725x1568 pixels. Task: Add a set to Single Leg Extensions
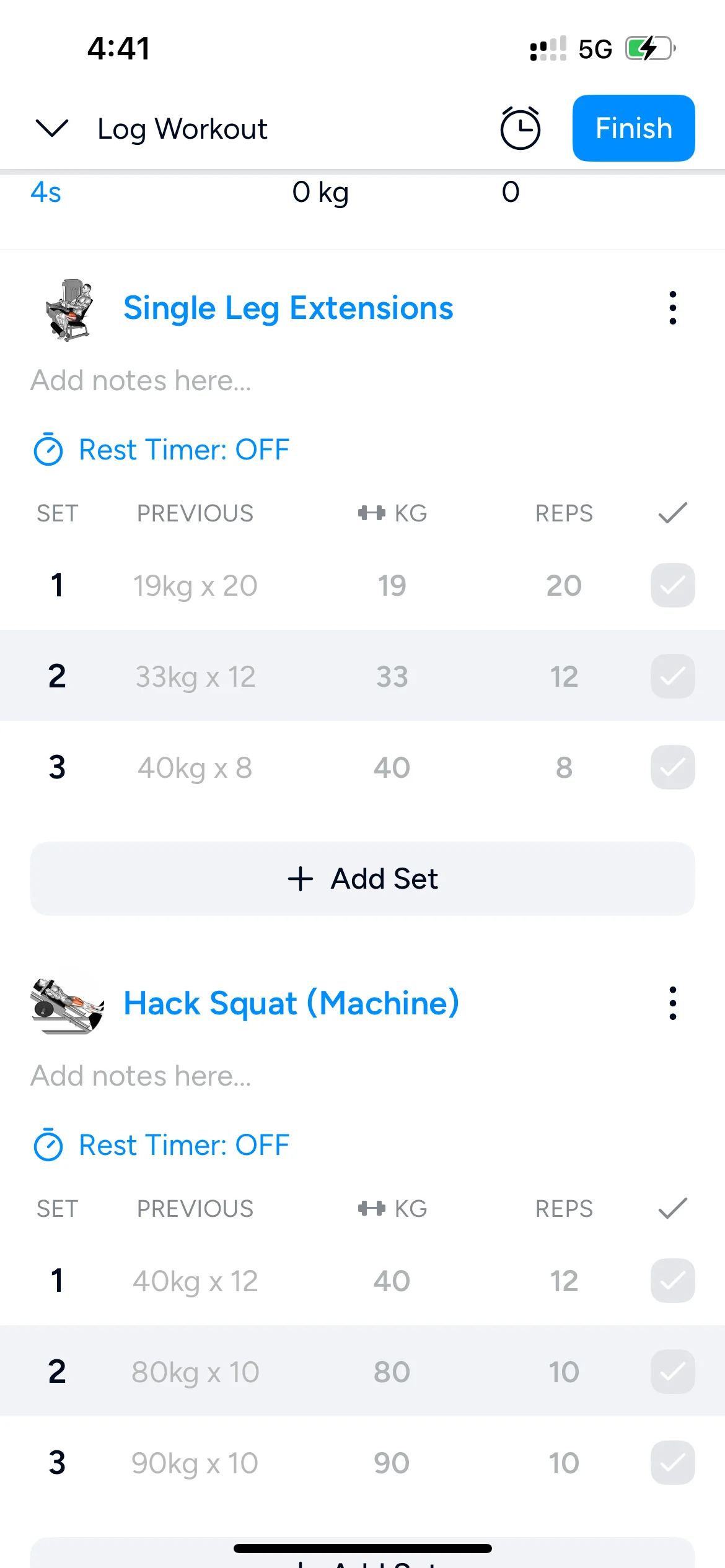pyautogui.click(x=362, y=879)
